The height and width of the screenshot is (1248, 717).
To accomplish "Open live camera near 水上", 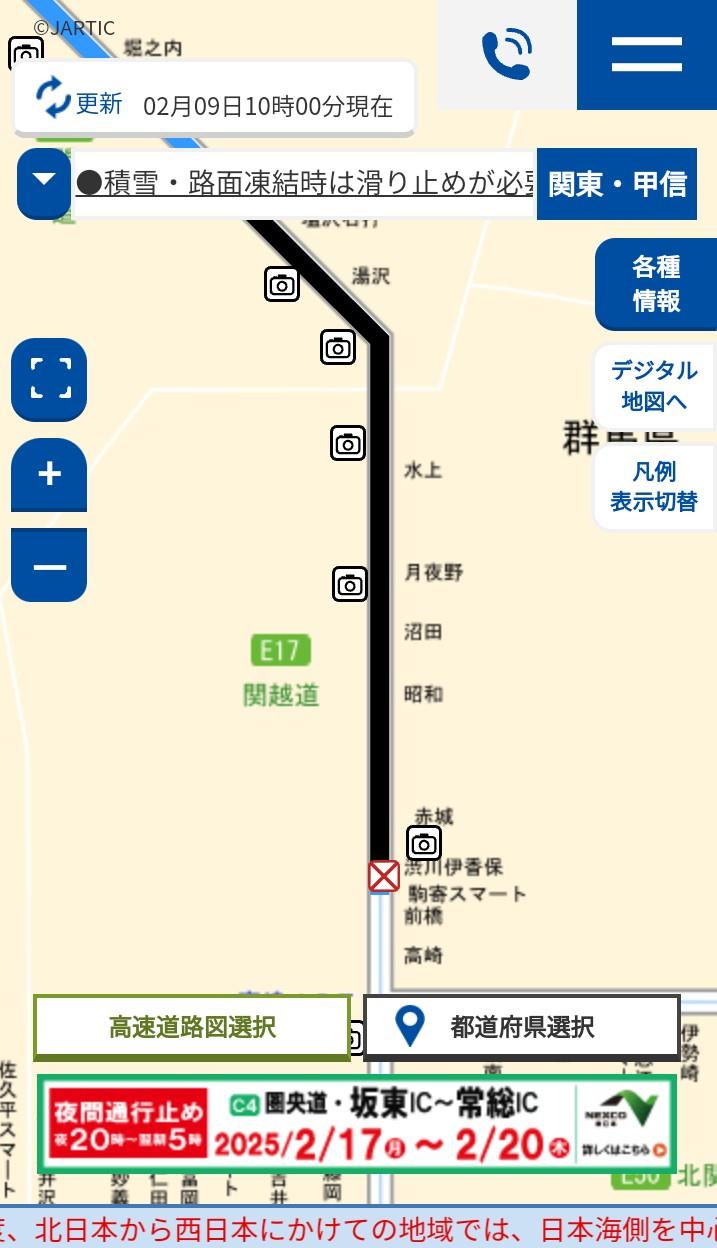I will click(348, 443).
